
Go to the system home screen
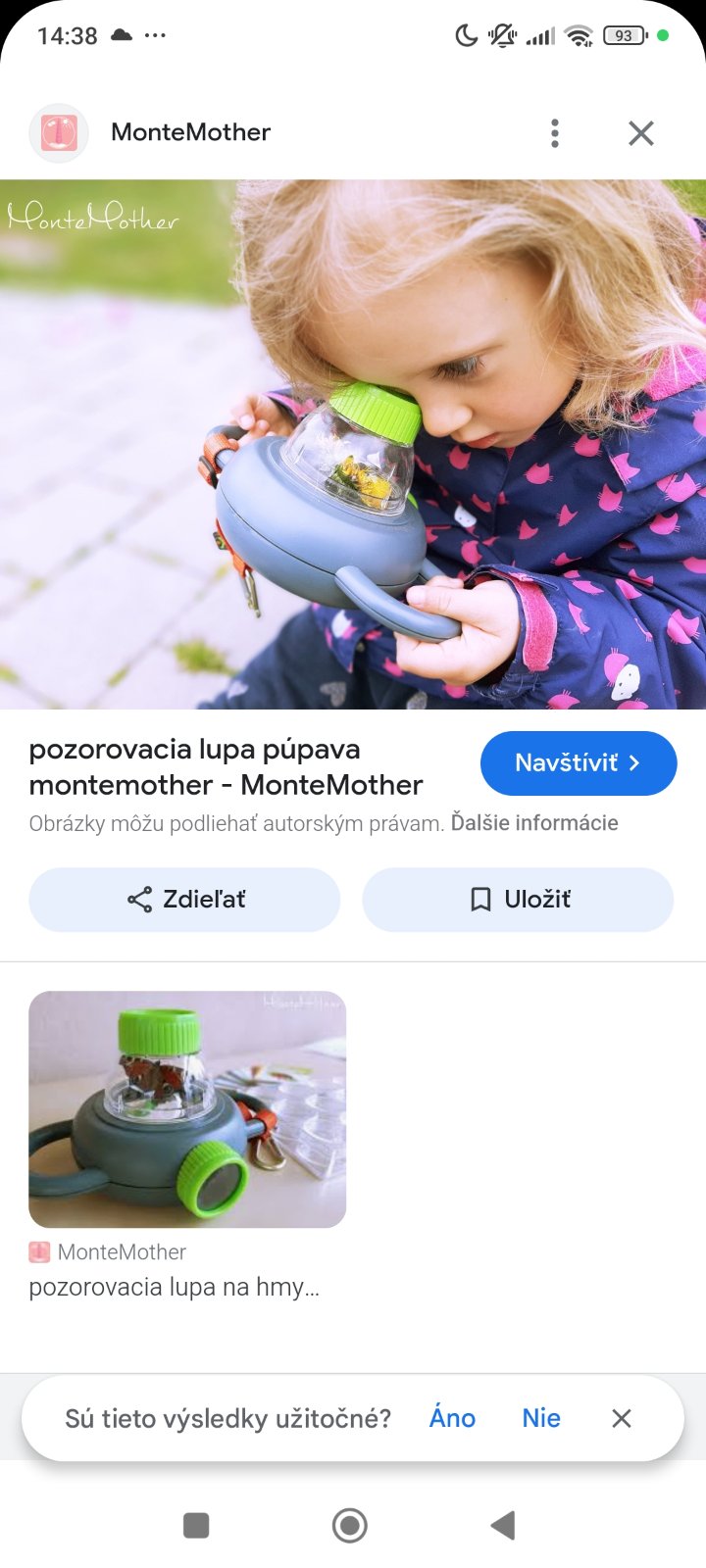[x=350, y=1525]
